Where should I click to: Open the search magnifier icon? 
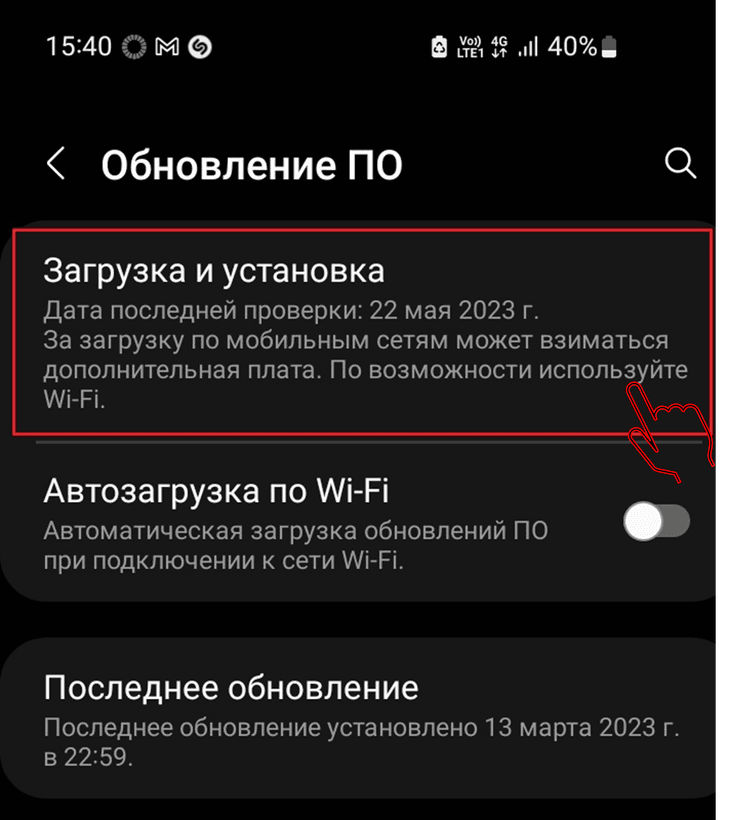tap(680, 164)
